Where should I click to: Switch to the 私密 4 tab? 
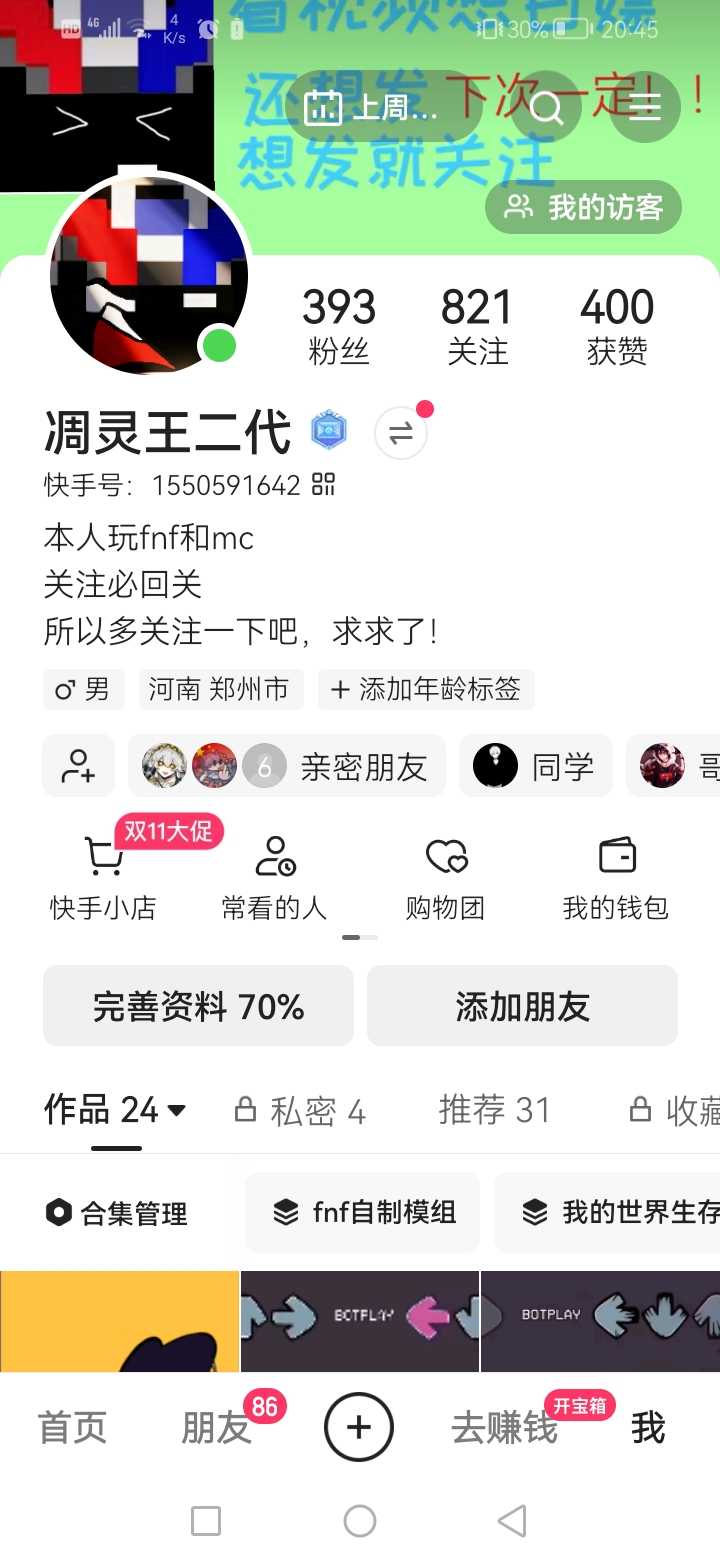click(300, 1110)
